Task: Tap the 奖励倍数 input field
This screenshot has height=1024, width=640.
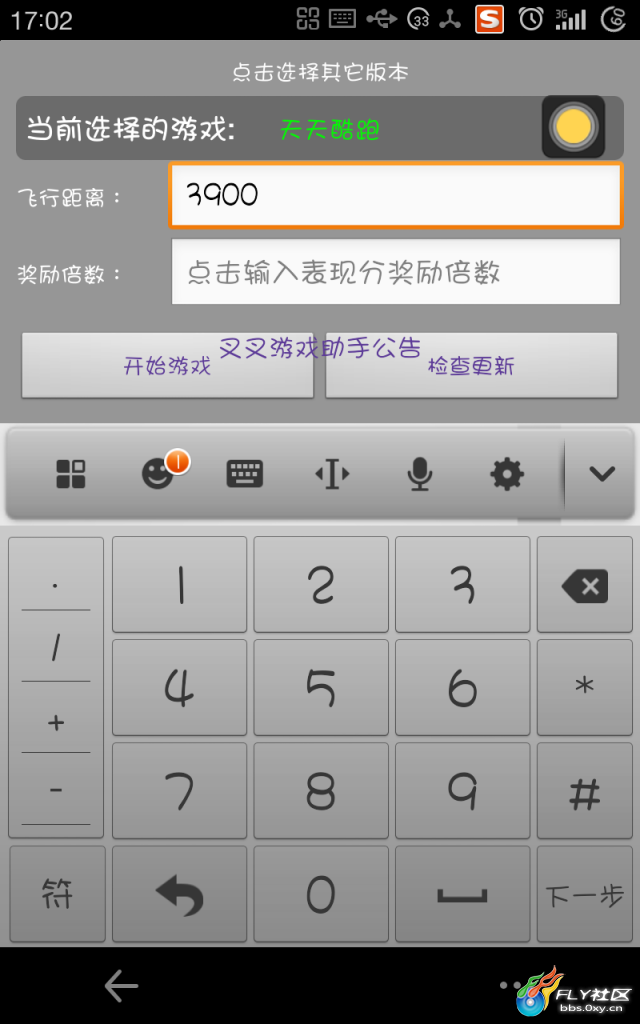Action: coord(395,271)
